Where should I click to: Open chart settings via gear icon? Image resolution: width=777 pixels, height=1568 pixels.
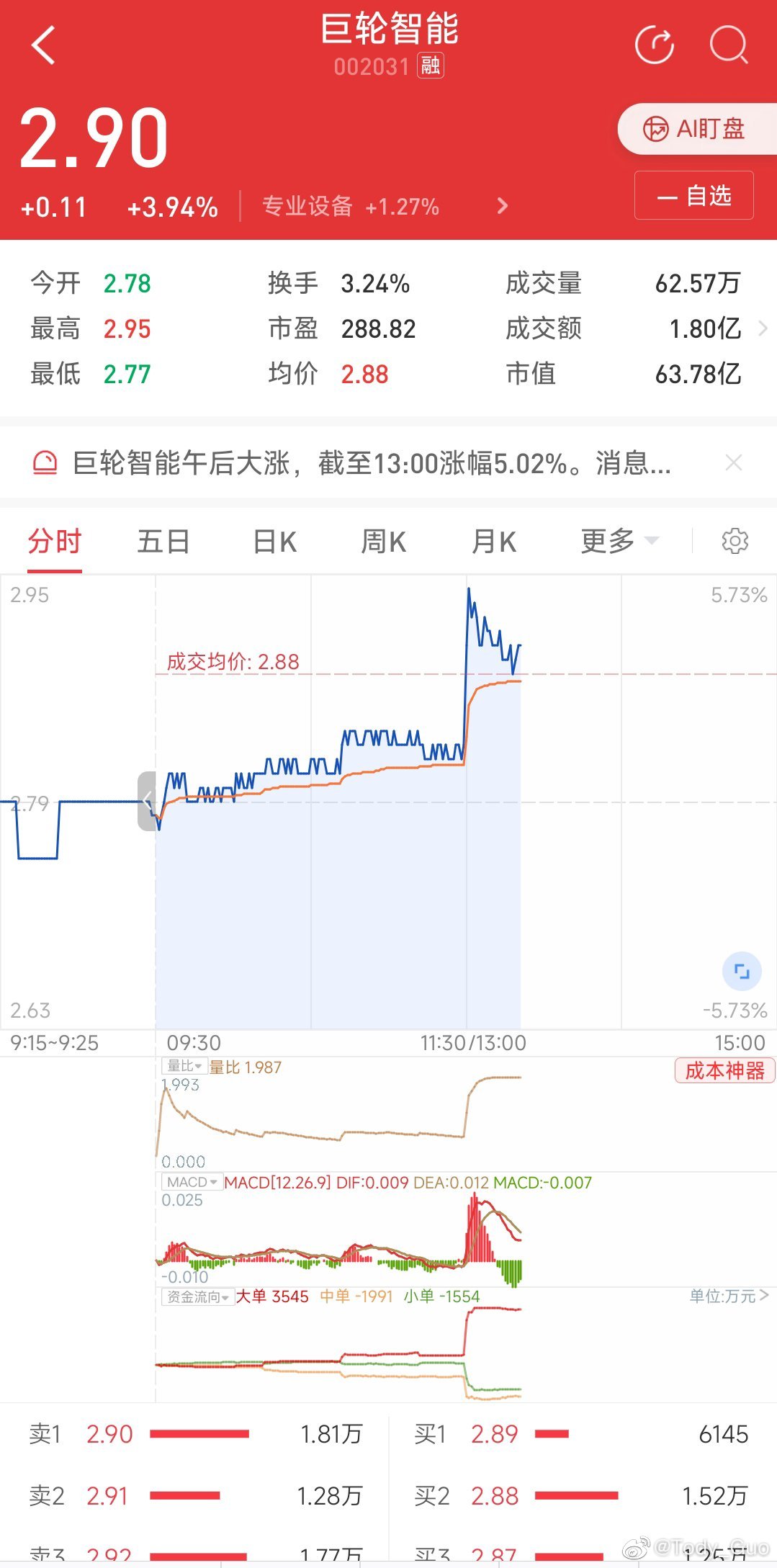[x=735, y=540]
